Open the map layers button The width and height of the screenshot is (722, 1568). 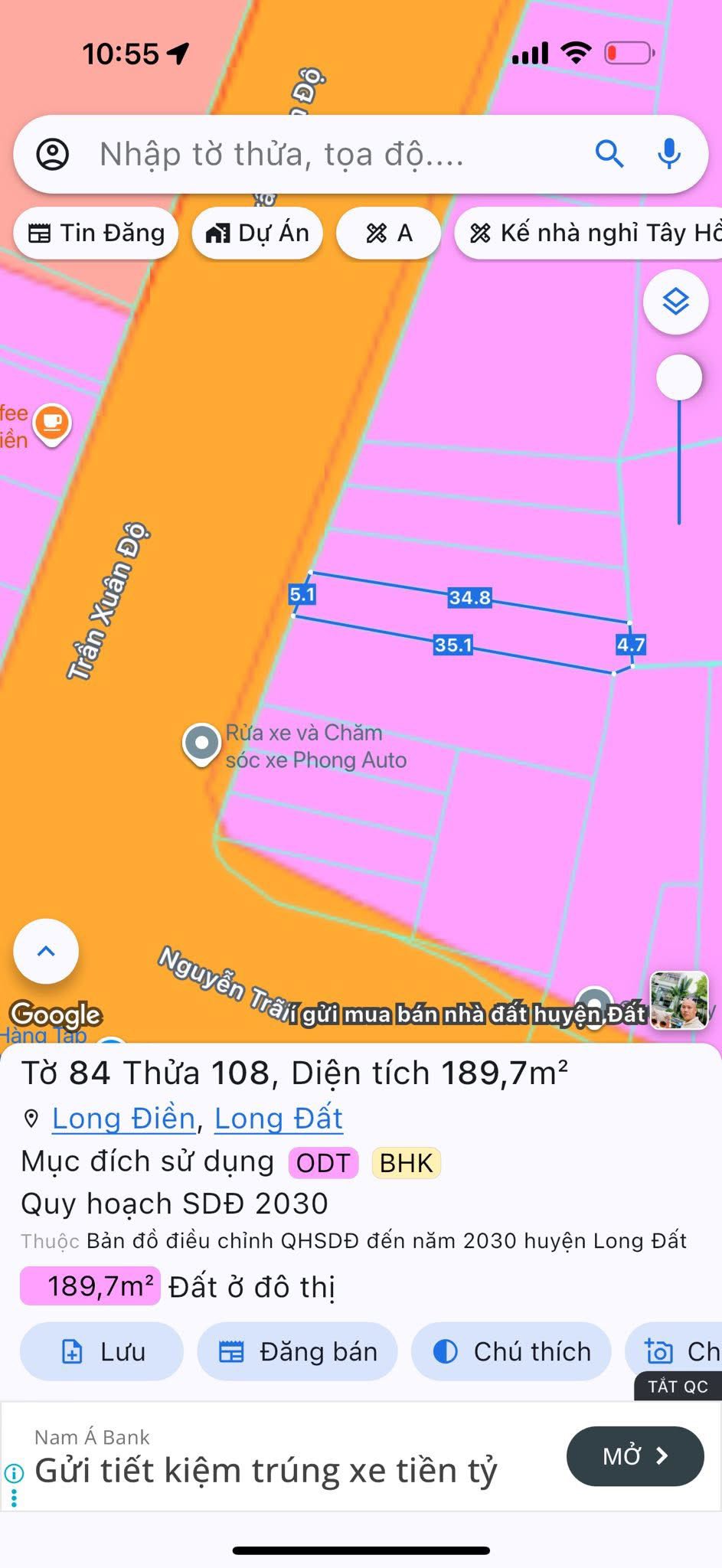675,302
